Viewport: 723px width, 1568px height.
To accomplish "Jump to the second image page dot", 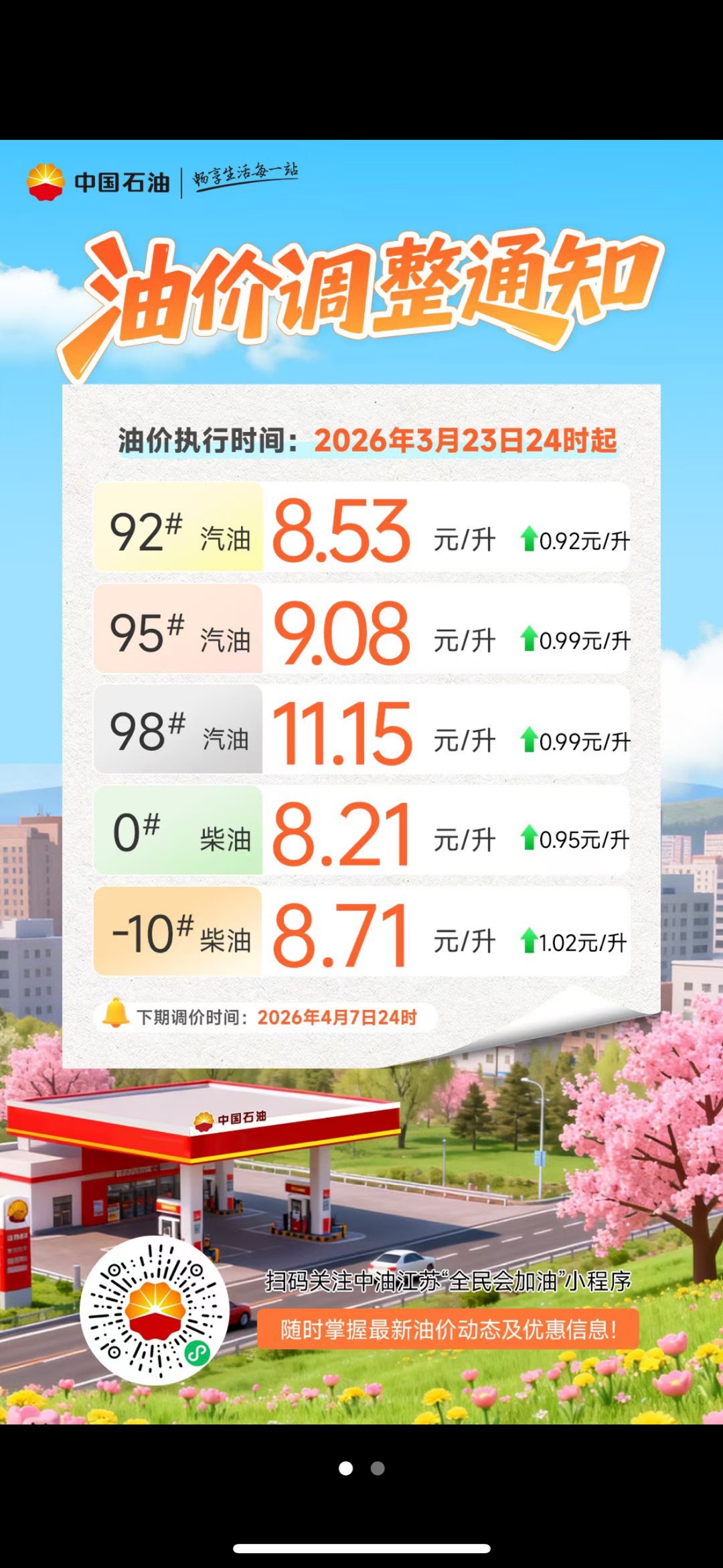I will (x=378, y=1468).
